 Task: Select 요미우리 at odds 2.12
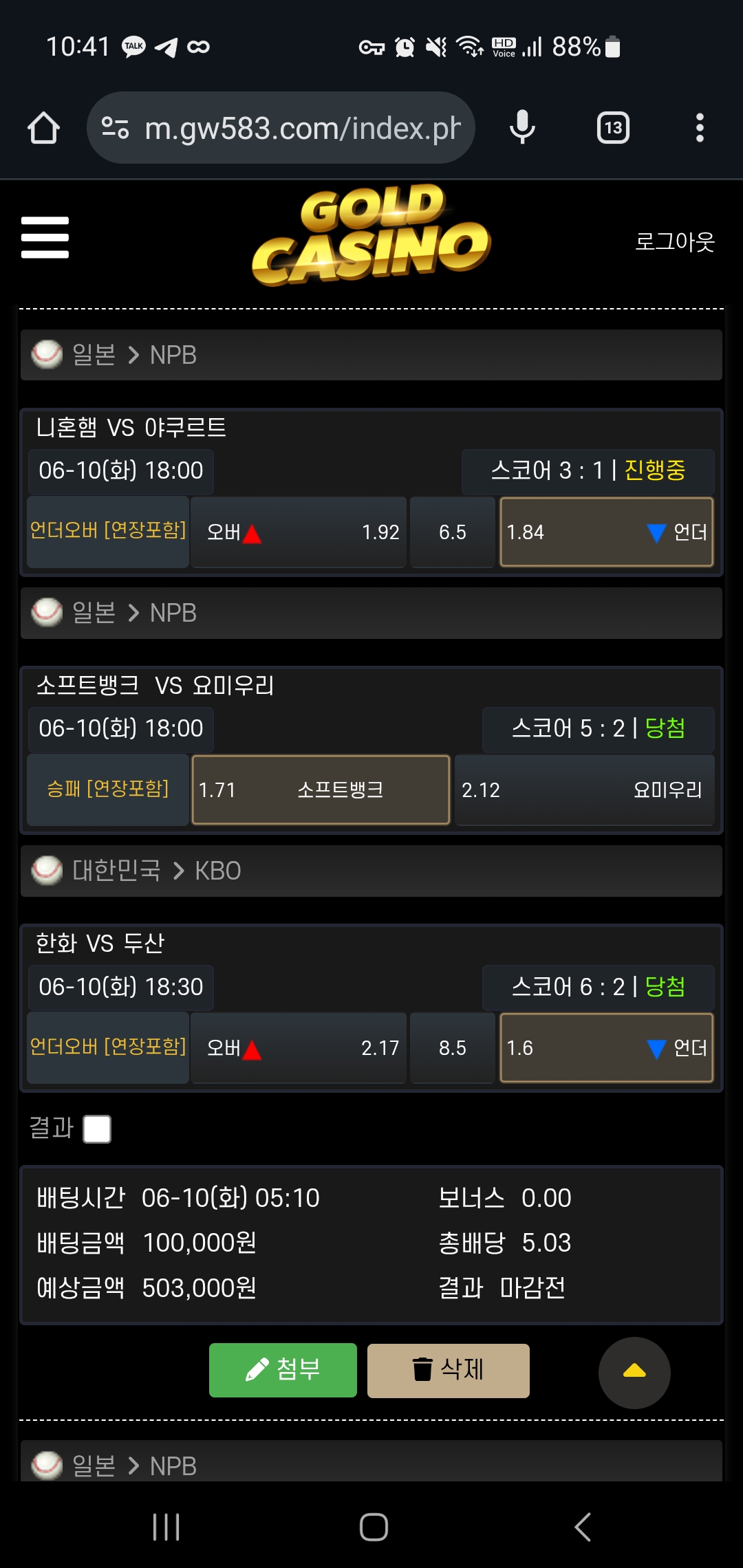585,790
